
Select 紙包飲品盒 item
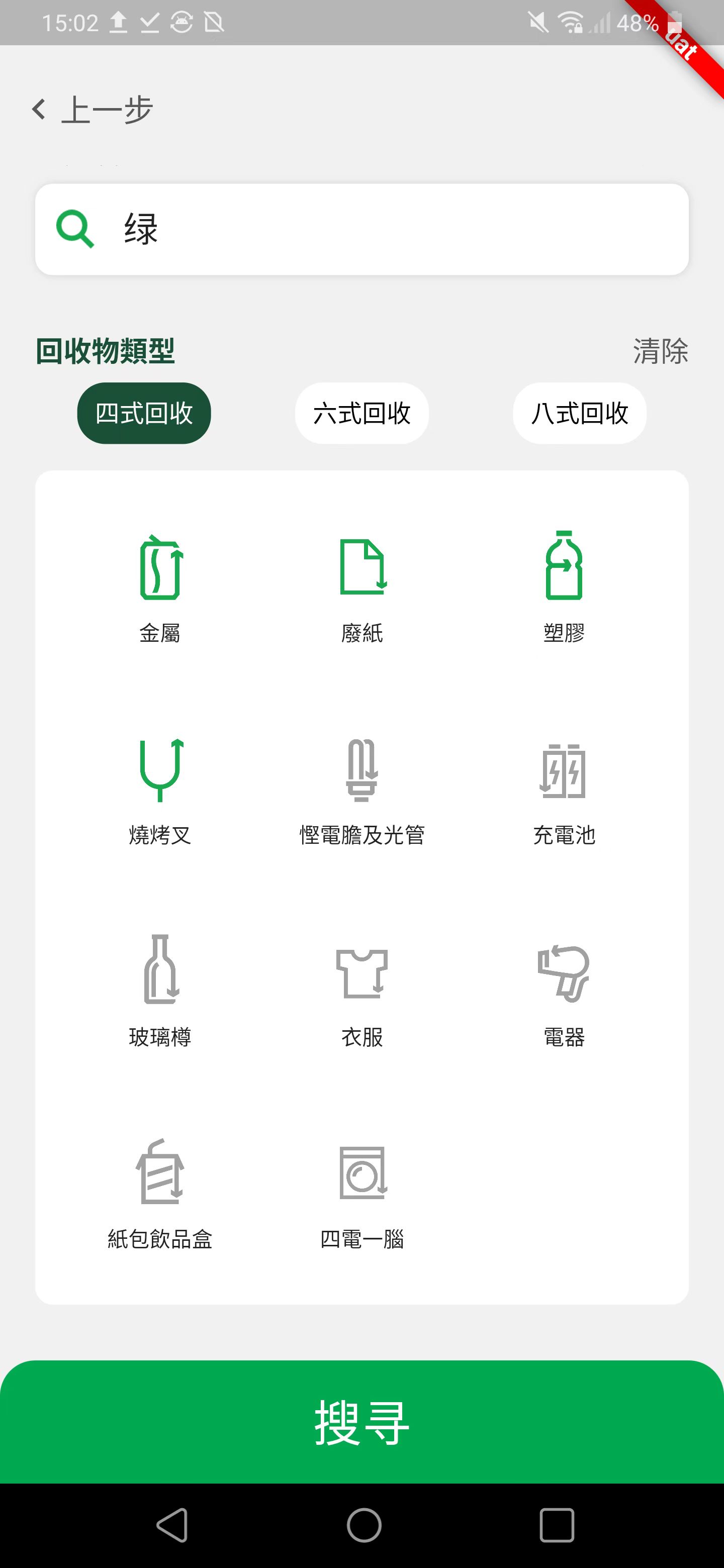pyautogui.click(x=160, y=1193)
